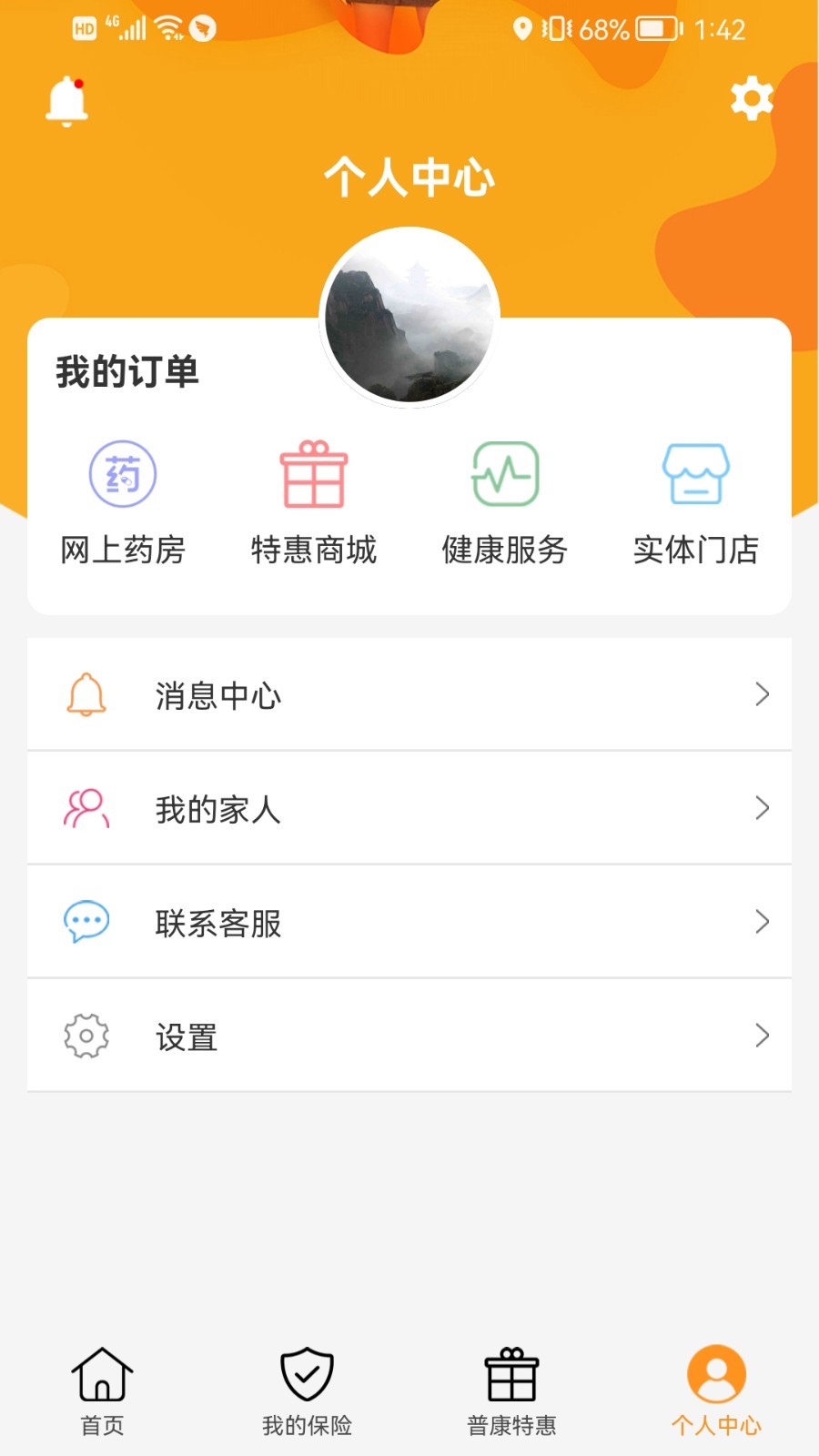Tap the blue chat bubble beside 联系客服
Viewport: 819px width, 1456px height.
pyautogui.click(x=86, y=922)
